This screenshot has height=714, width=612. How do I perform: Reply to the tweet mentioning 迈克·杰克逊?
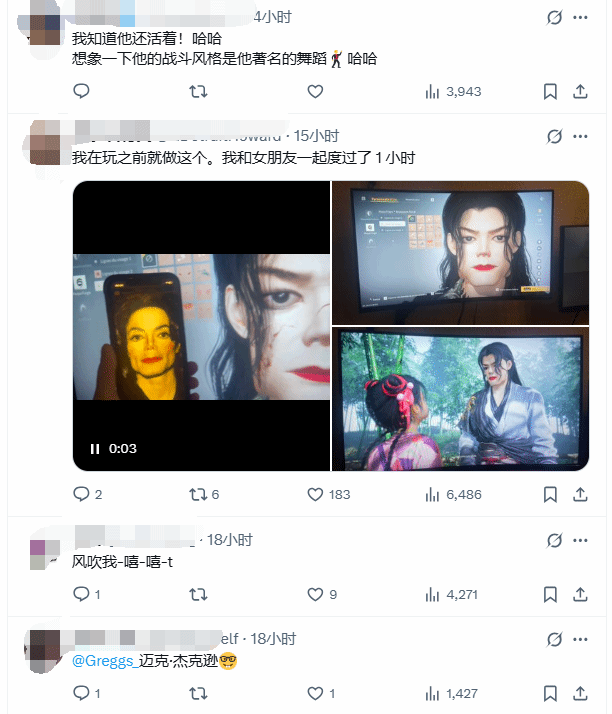click(x=82, y=693)
